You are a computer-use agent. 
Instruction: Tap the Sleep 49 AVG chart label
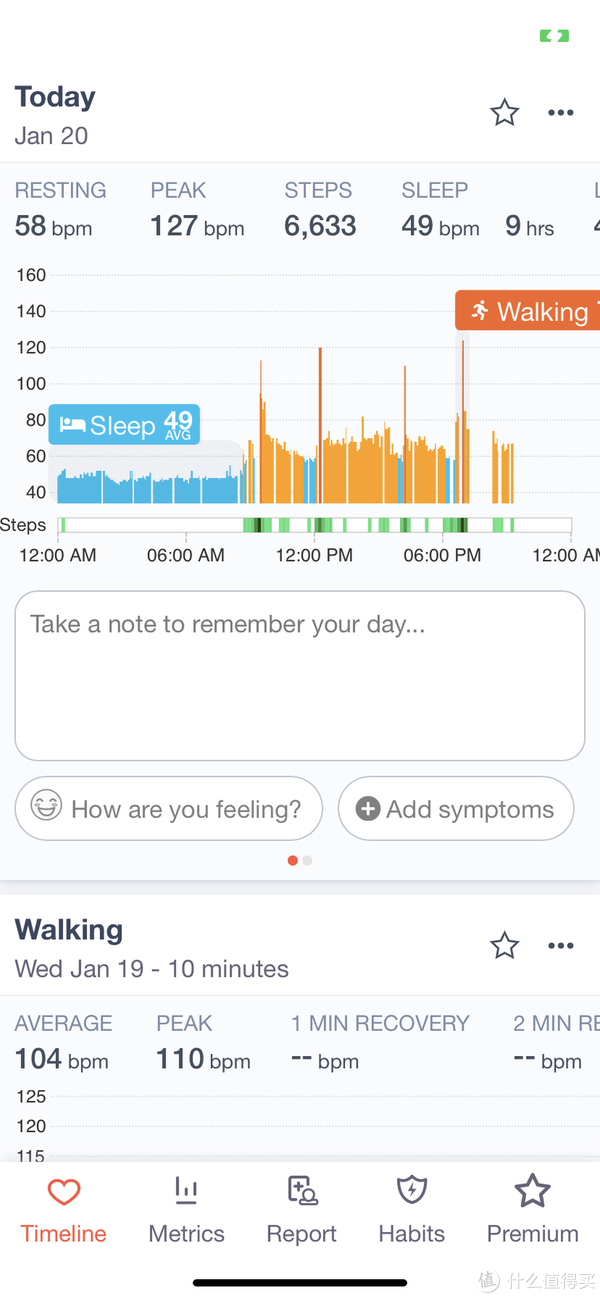pos(125,425)
